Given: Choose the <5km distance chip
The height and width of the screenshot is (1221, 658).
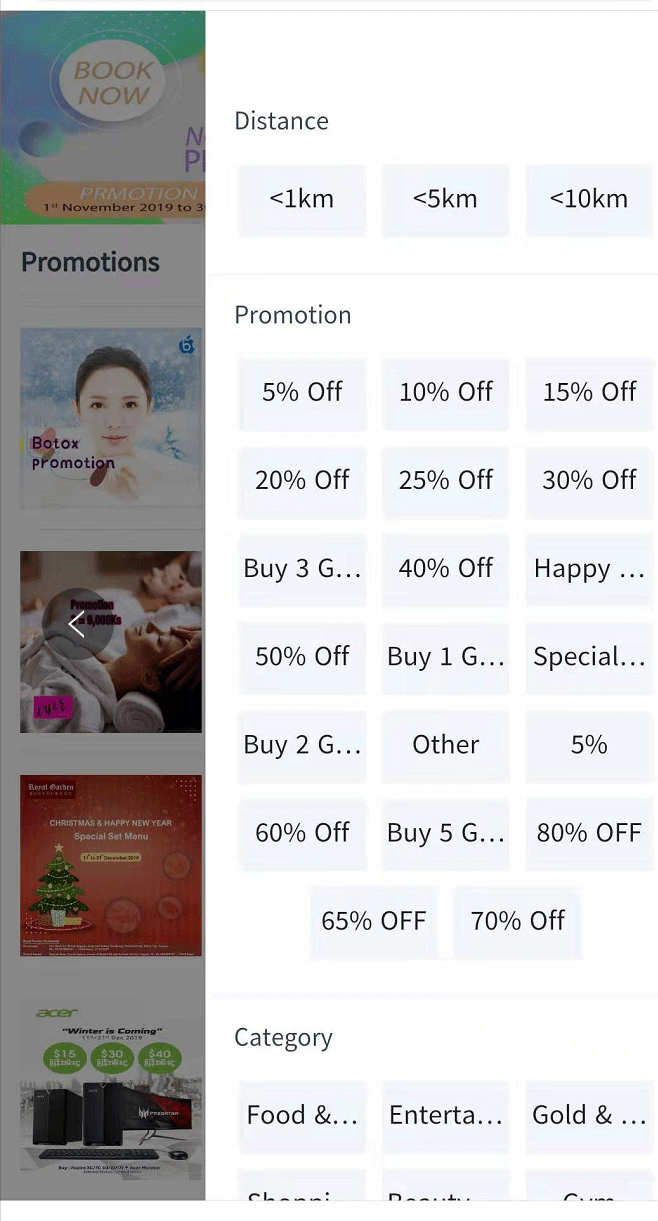Looking at the screenshot, I should tap(445, 199).
